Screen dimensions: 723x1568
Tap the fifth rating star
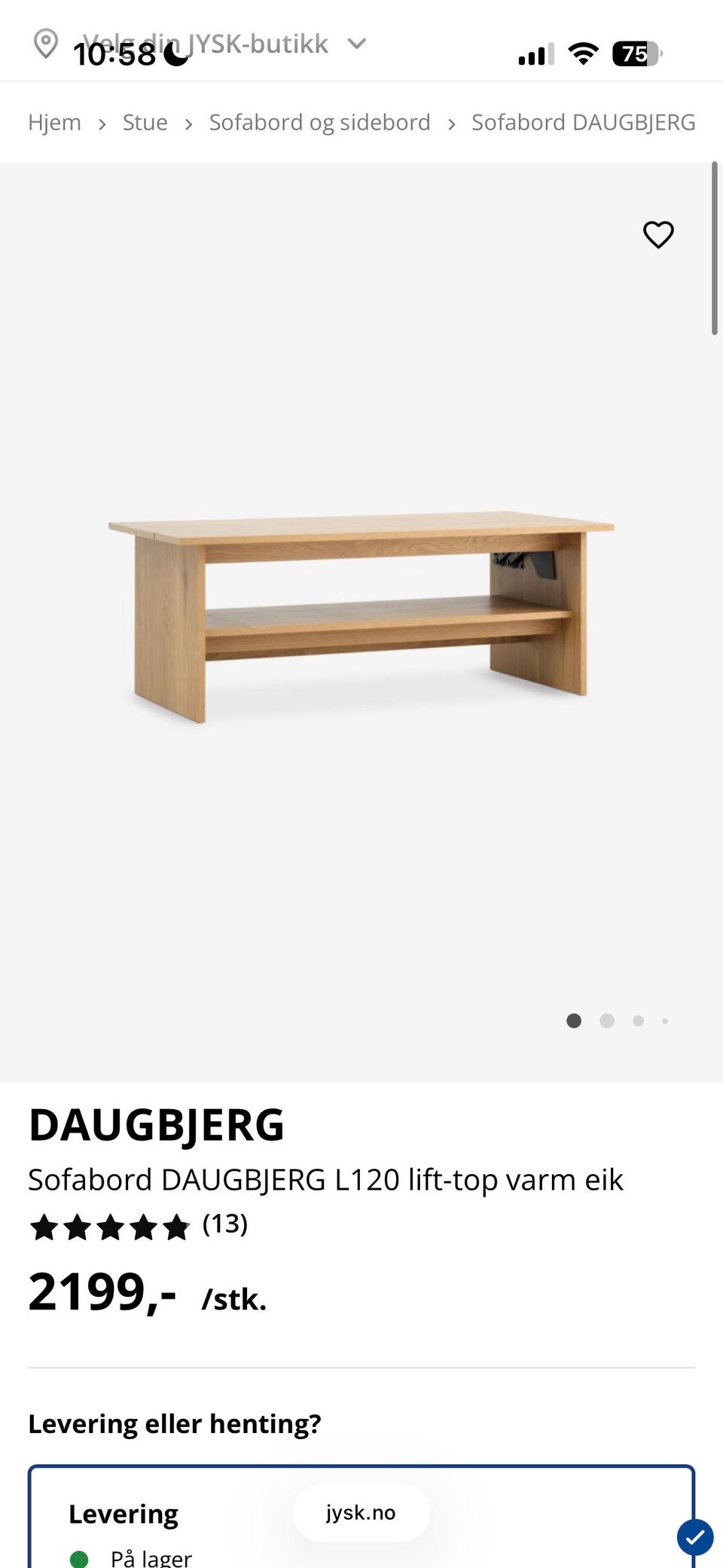176,1226
